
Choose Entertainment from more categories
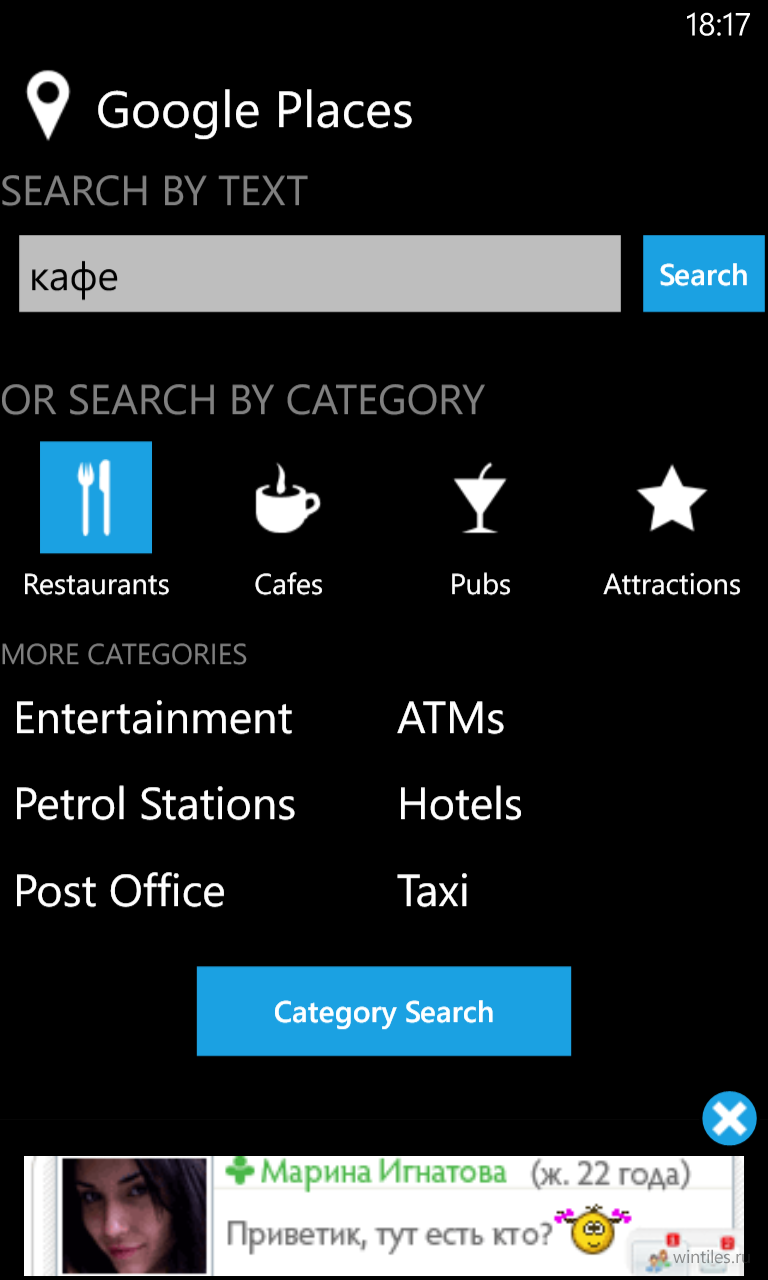154,718
